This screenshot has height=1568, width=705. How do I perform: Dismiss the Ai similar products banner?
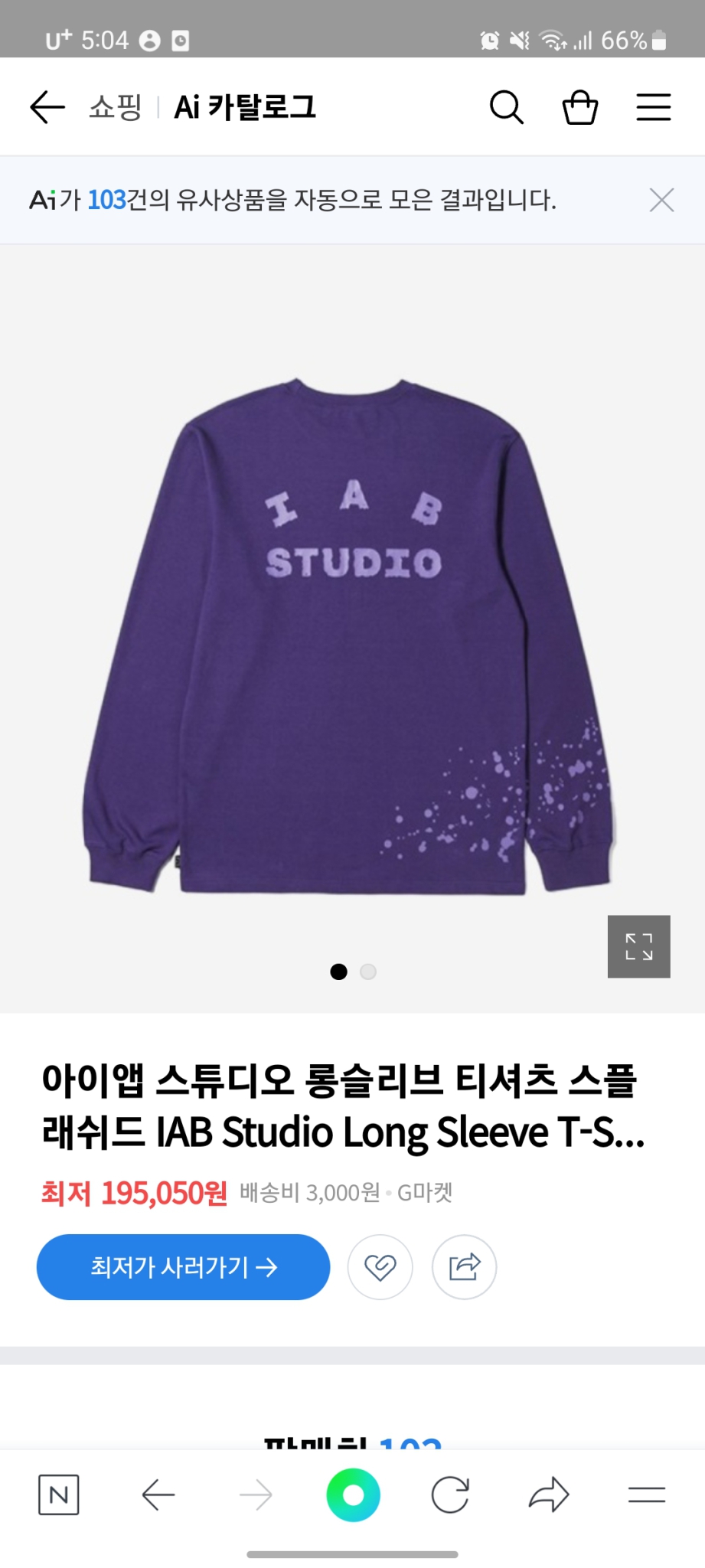pyautogui.click(x=663, y=201)
